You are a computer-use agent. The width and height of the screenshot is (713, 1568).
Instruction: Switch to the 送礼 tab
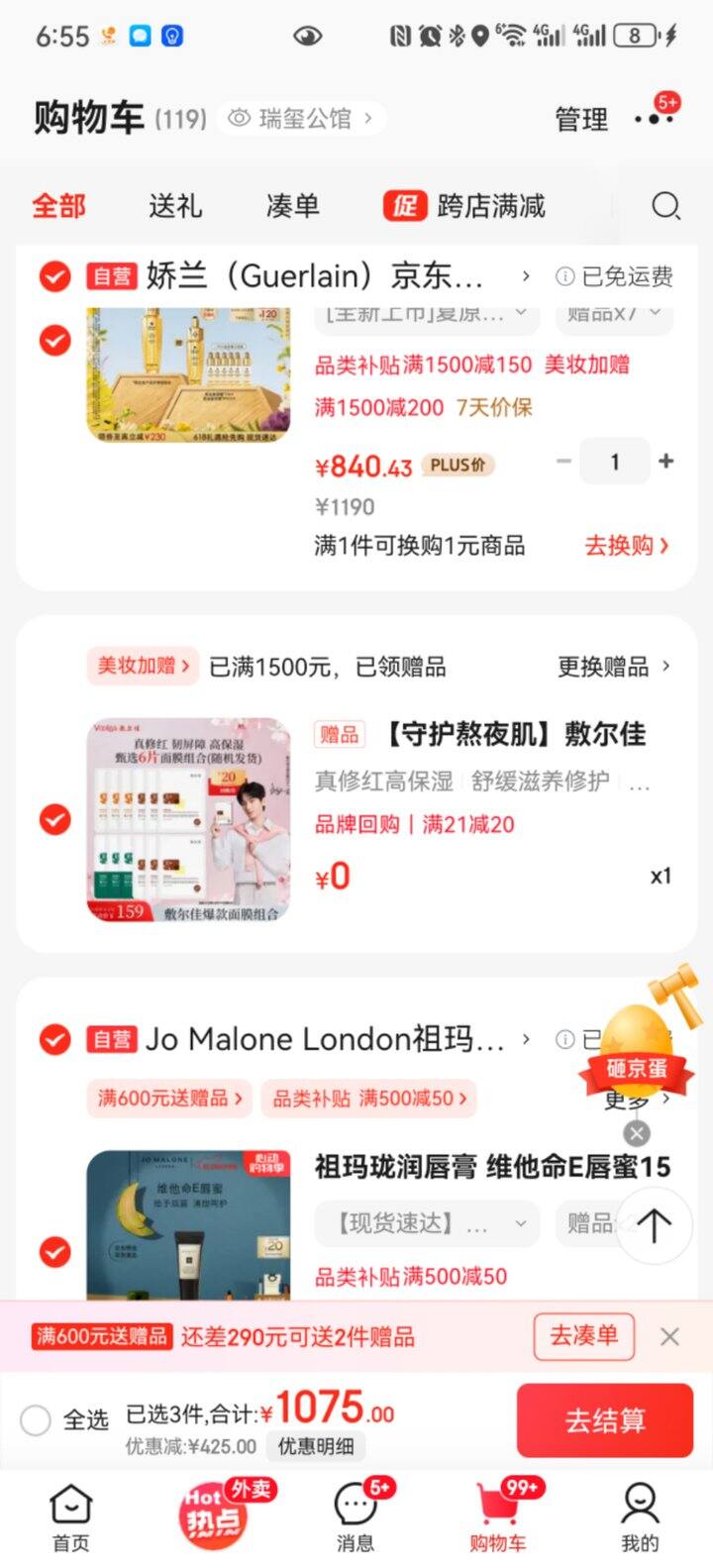175,206
